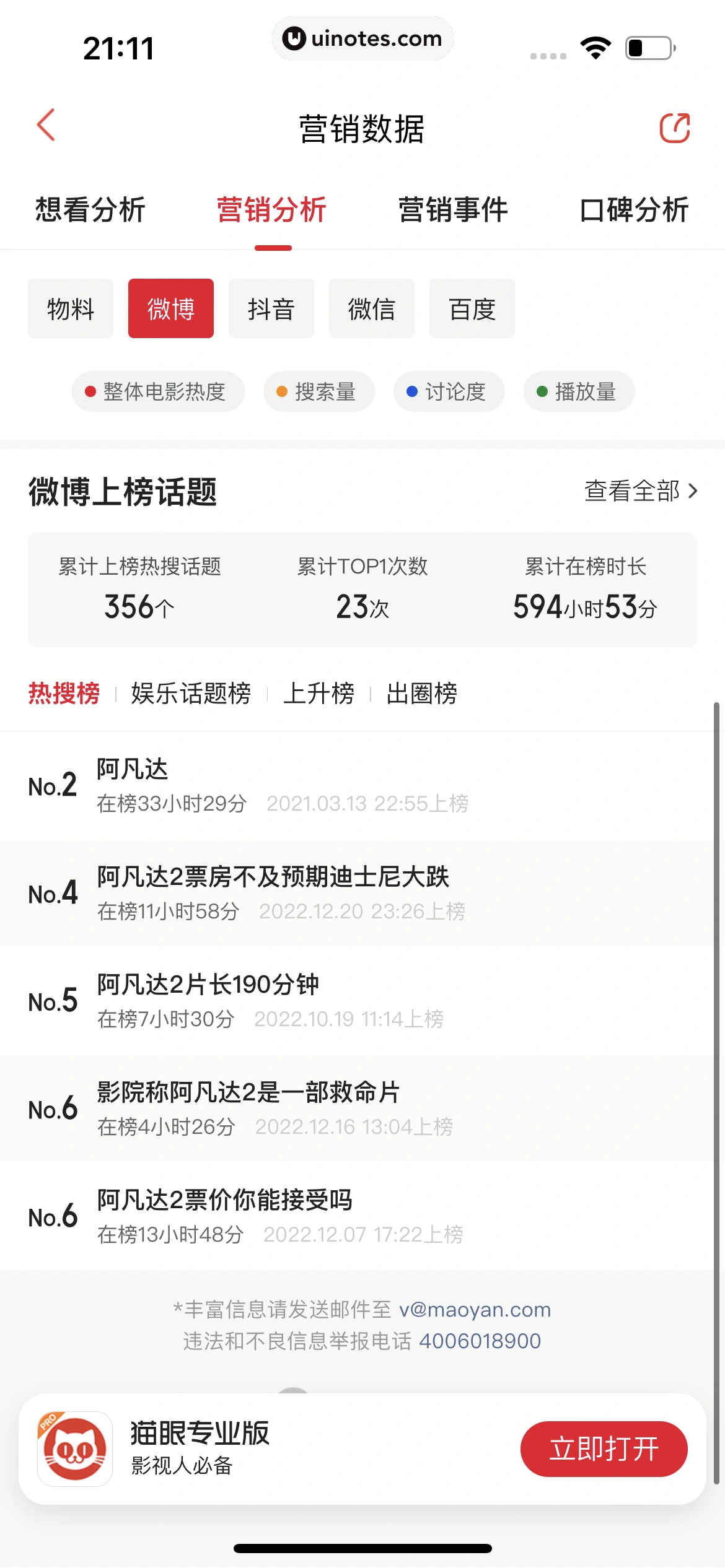Toggle the 播放量 legend chip
The image size is (725, 1568).
(x=579, y=391)
